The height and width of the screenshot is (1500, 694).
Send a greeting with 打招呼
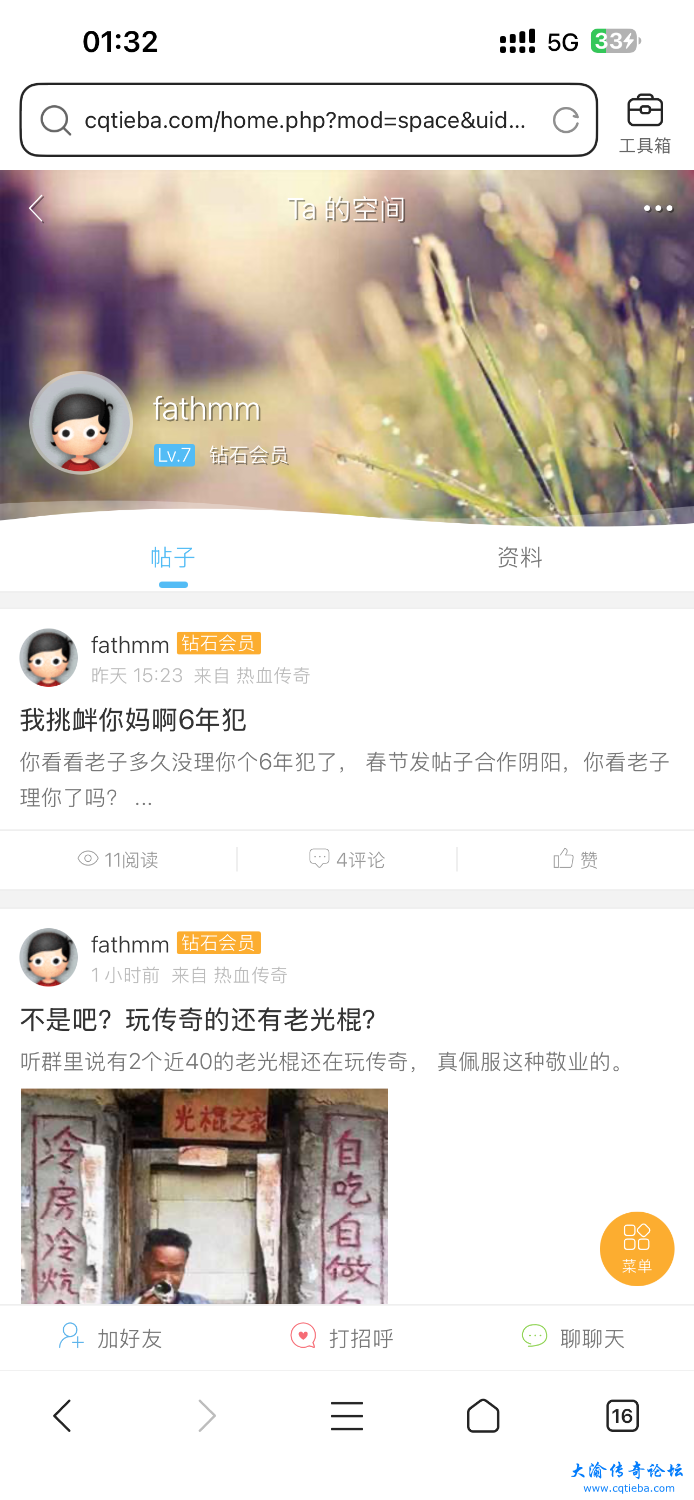[342, 1338]
